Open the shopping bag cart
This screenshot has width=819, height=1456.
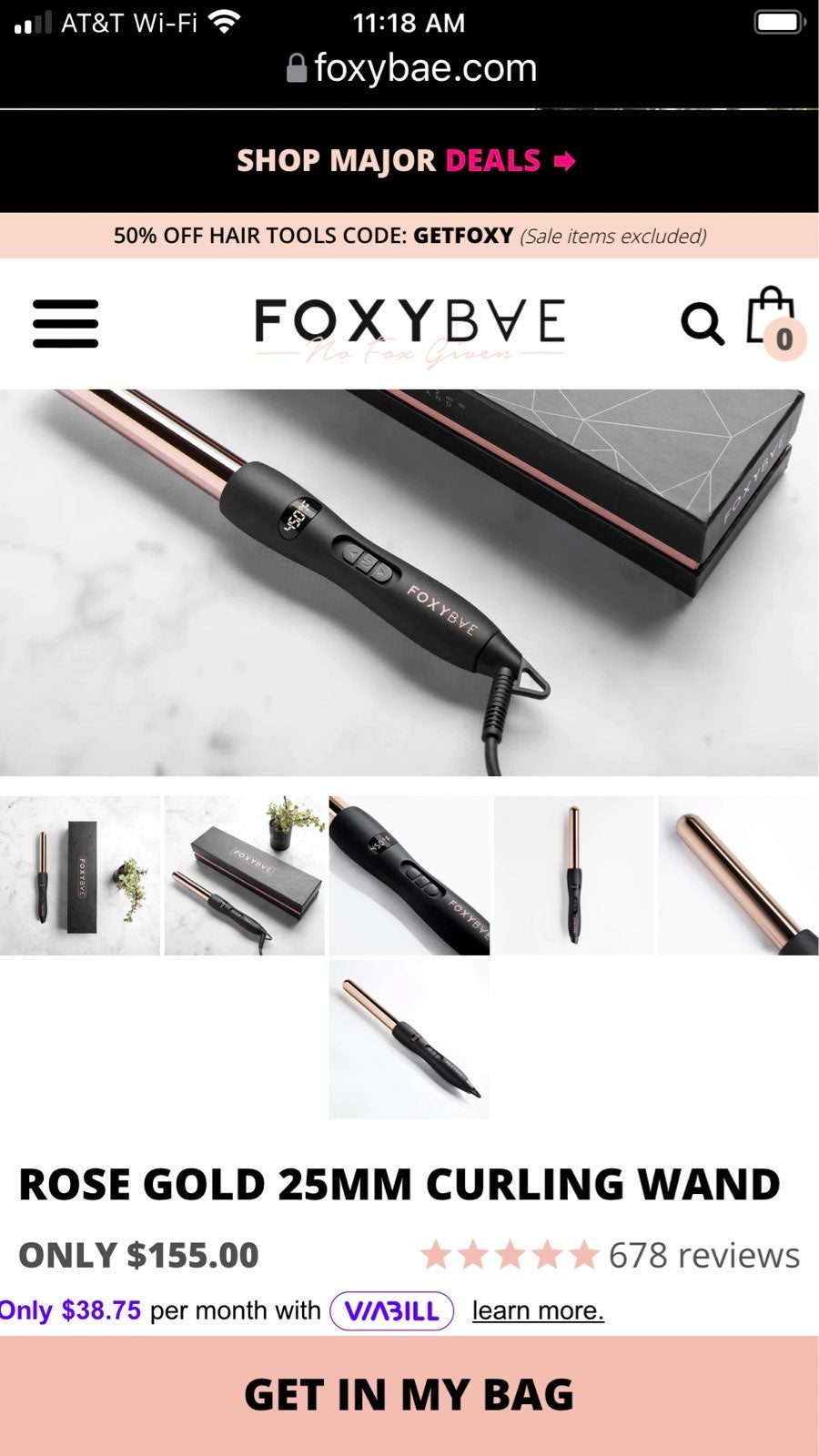[x=774, y=322]
